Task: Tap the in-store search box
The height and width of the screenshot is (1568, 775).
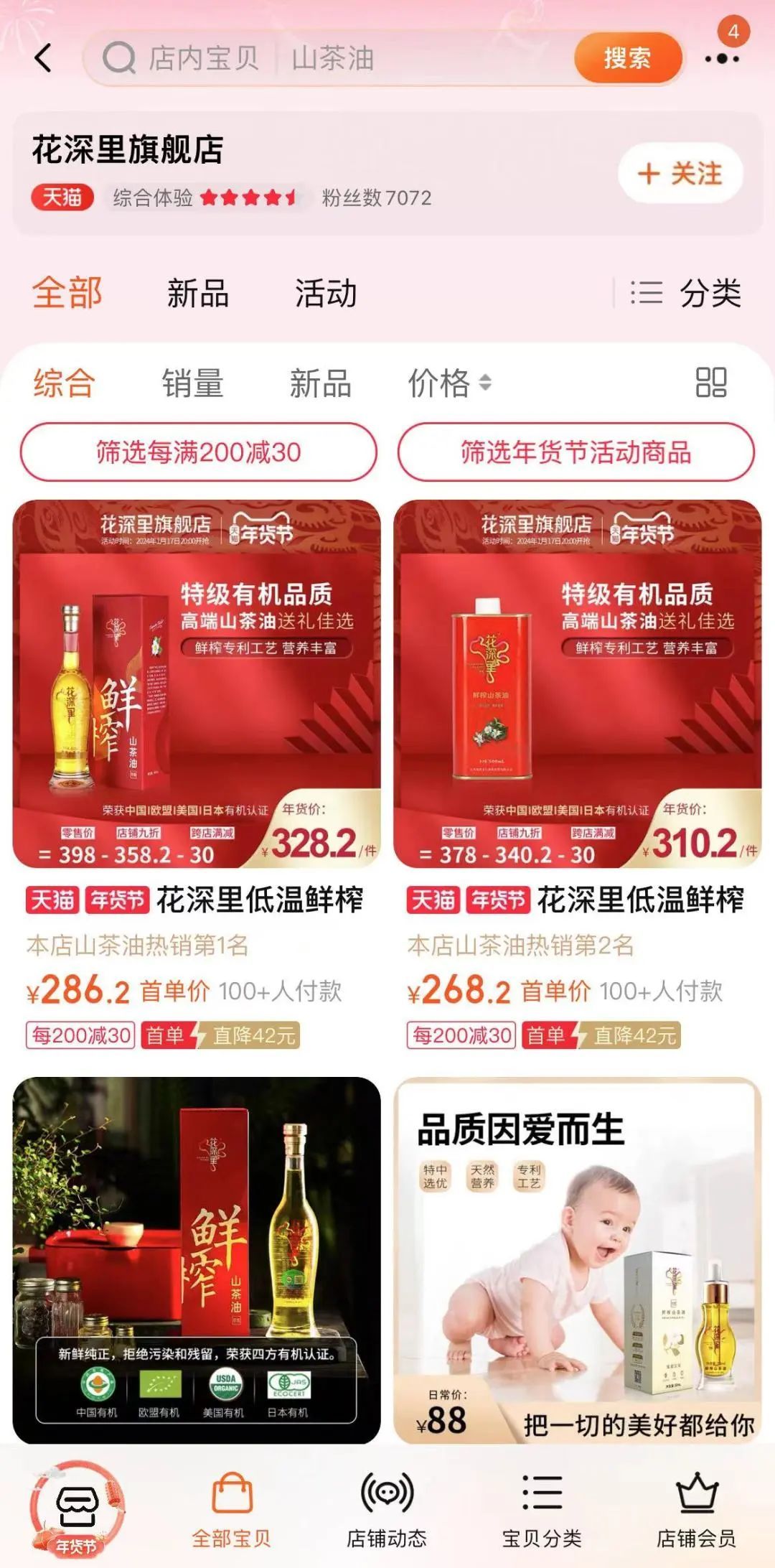Action: (330, 58)
